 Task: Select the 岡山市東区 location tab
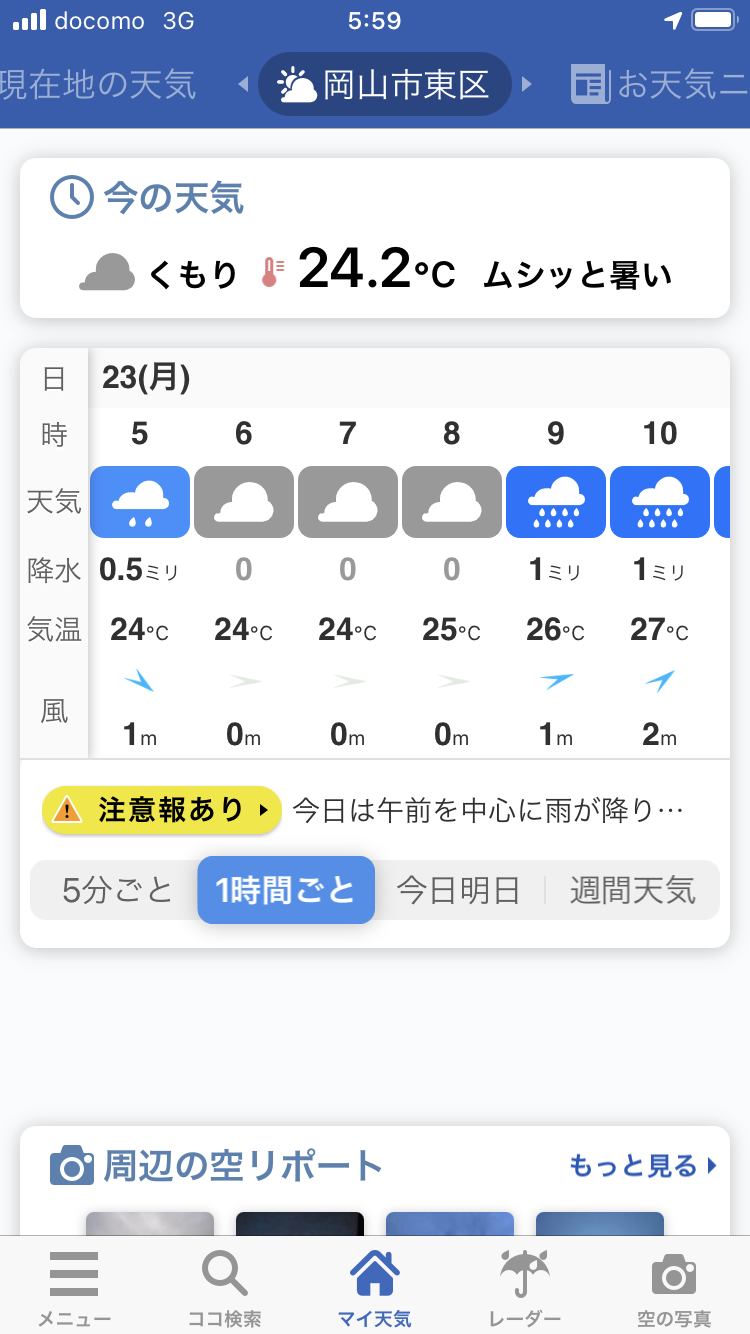coord(385,85)
